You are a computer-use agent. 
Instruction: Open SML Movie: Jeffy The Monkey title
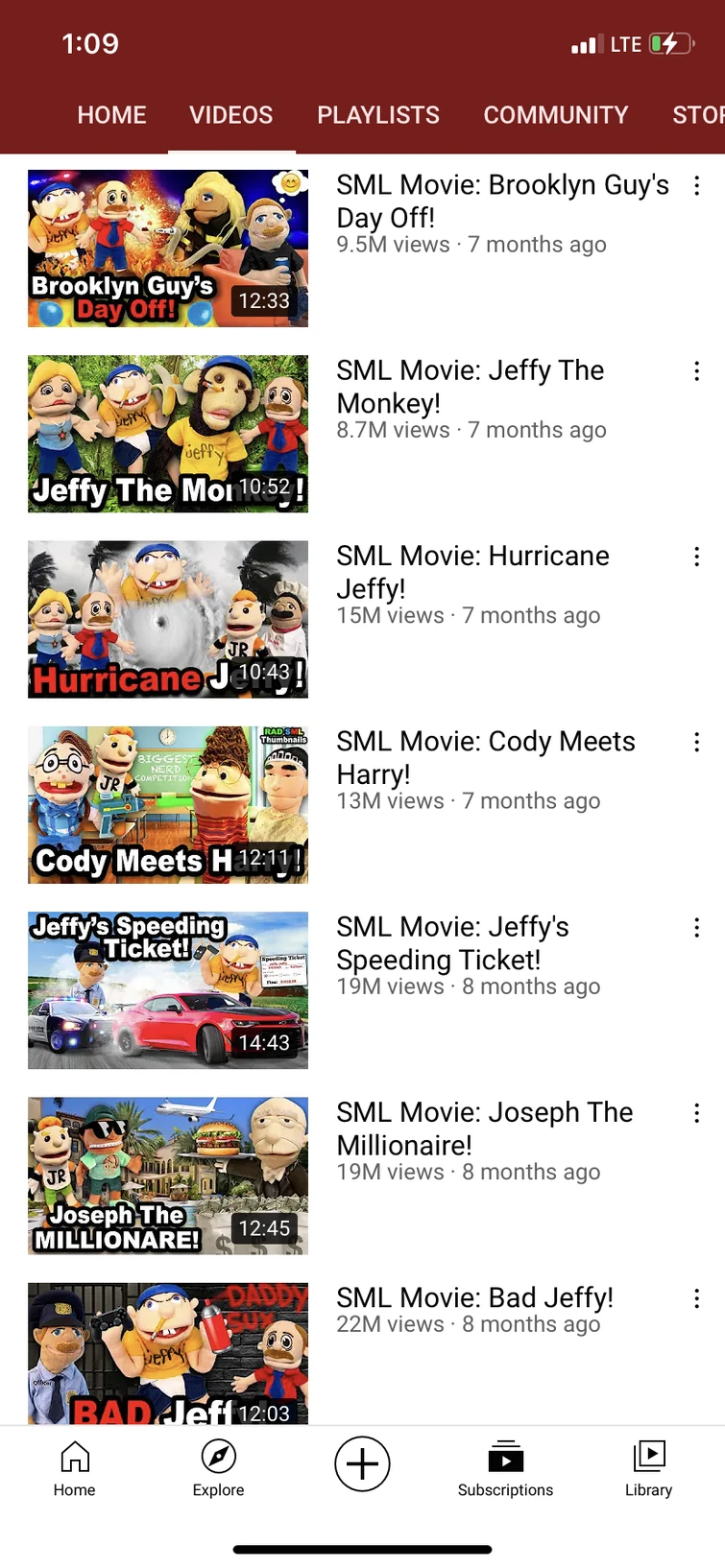click(470, 386)
